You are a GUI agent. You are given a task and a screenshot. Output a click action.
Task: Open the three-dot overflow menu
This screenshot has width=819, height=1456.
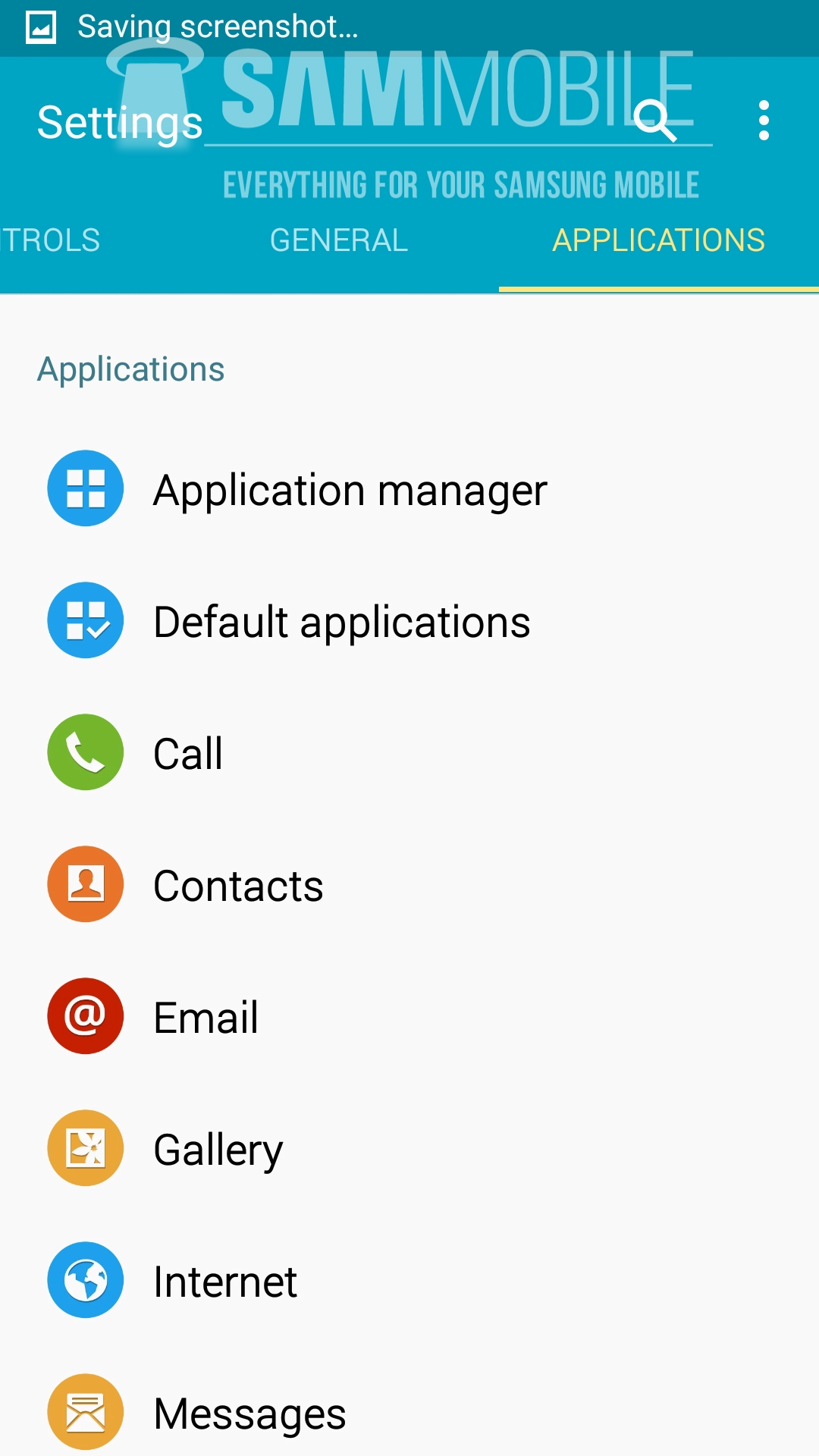(x=764, y=121)
